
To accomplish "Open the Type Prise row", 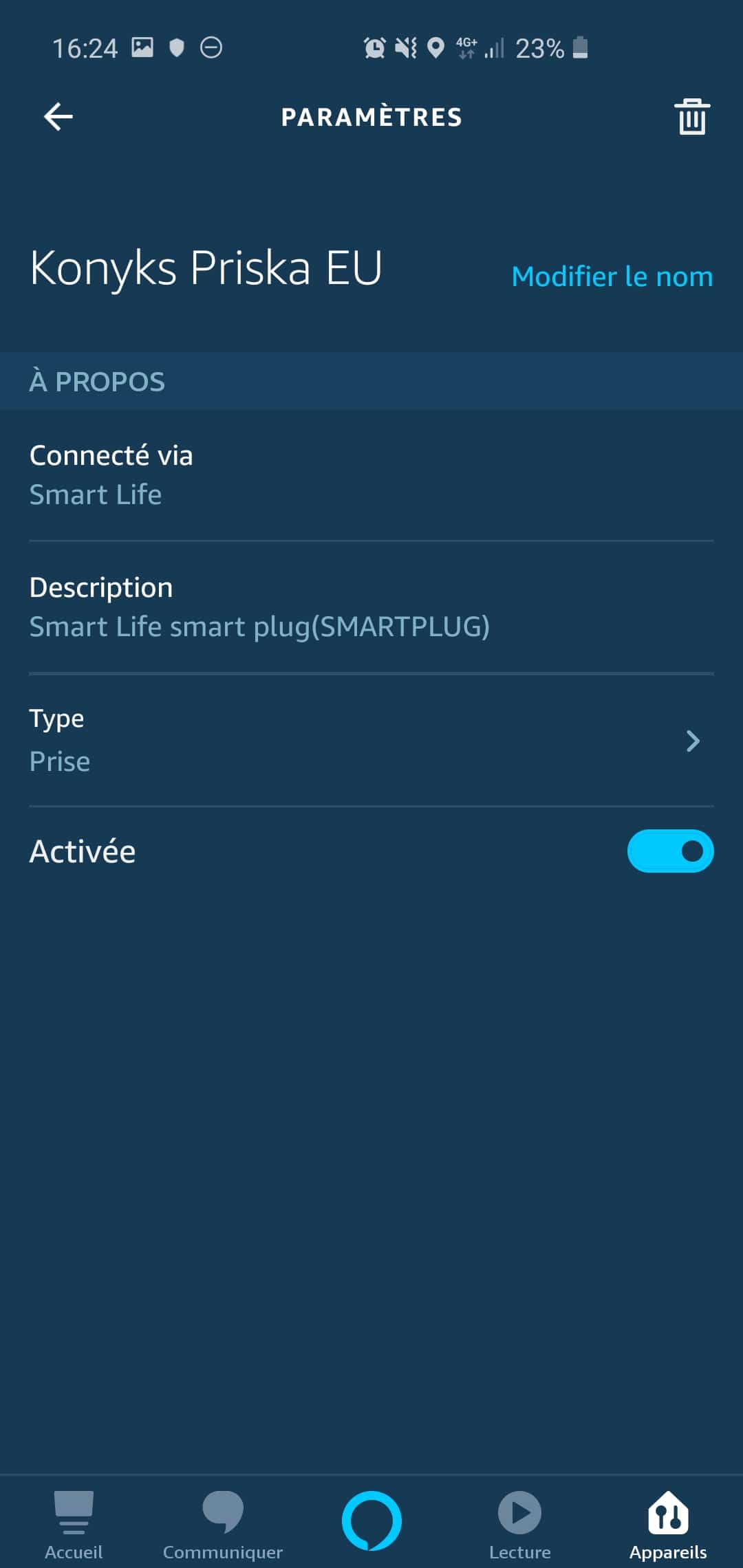I will (x=371, y=740).
